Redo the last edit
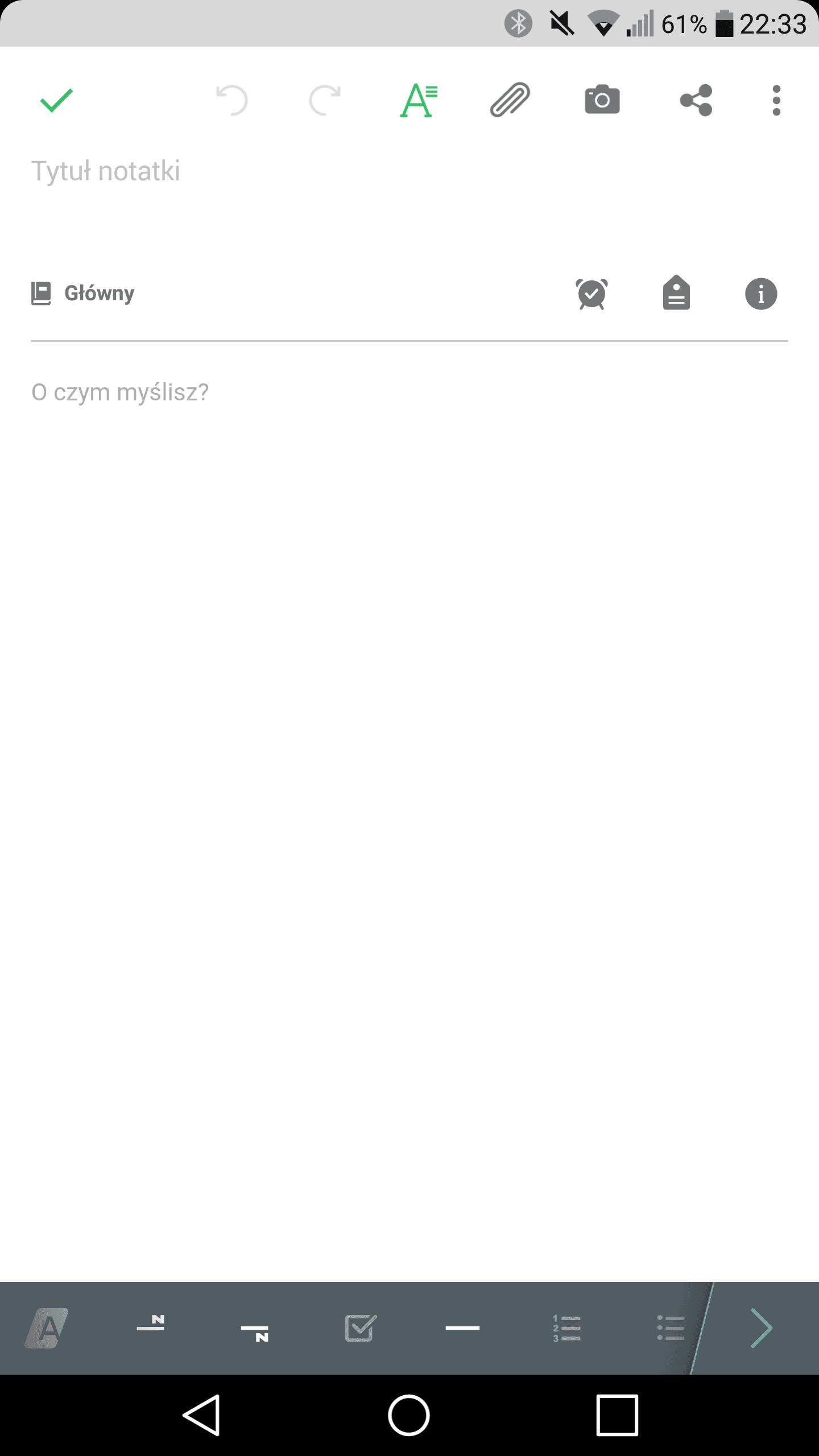This screenshot has height=1456, width=819. point(325,100)
